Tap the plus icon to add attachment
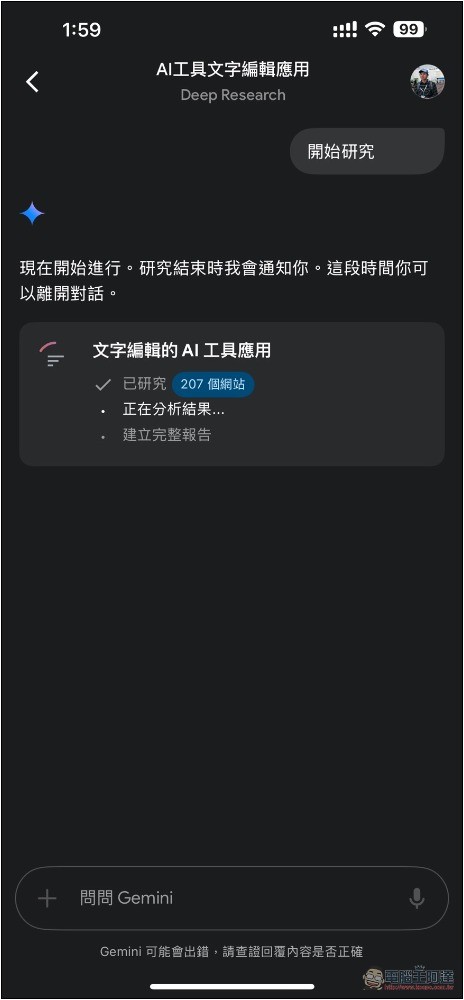 click(x=47, y=899)
